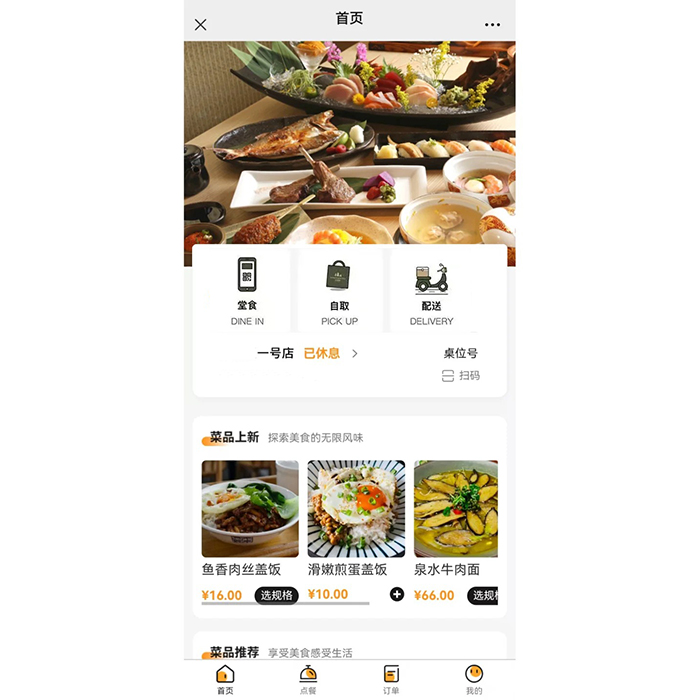700x700 pixels.
Task: Open the 泉水牛肉面 dish card
Action: [x=456, y=509]
